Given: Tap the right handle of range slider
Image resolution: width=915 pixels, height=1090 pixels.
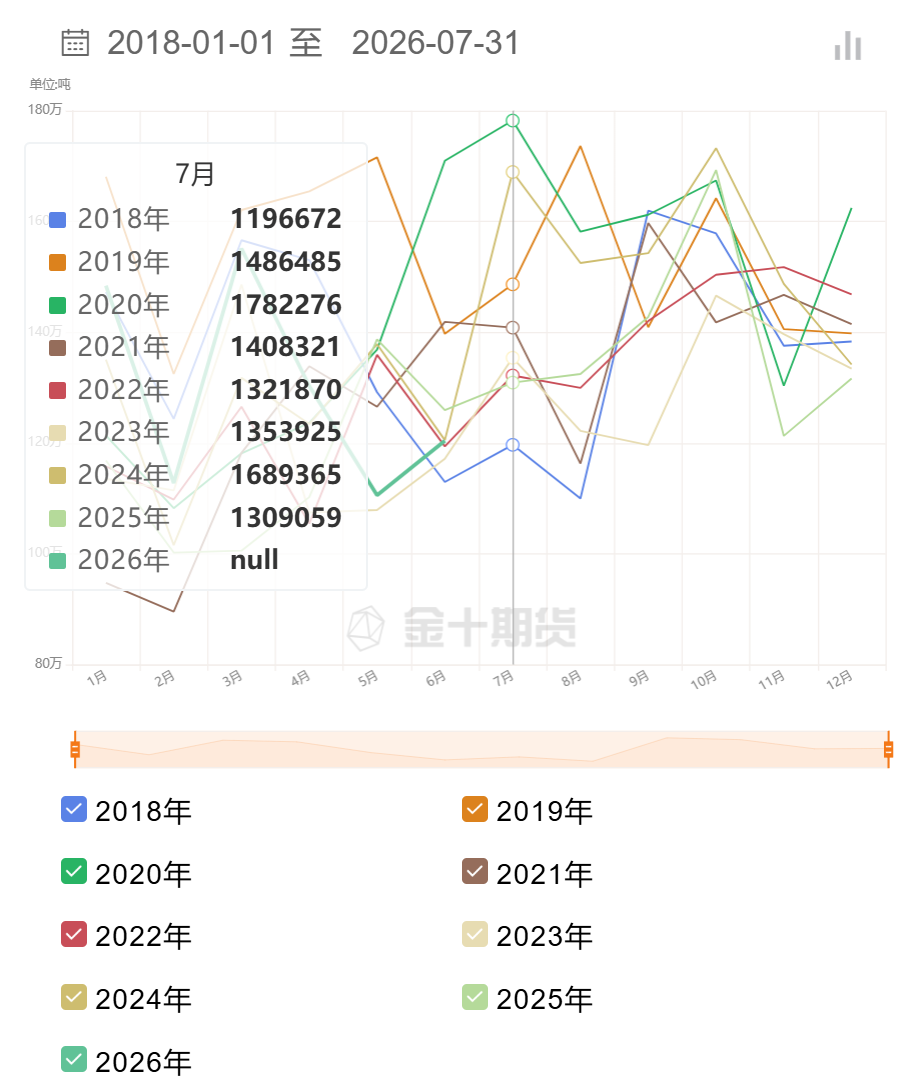Looking at the screenshot, I should coord(888,749).
